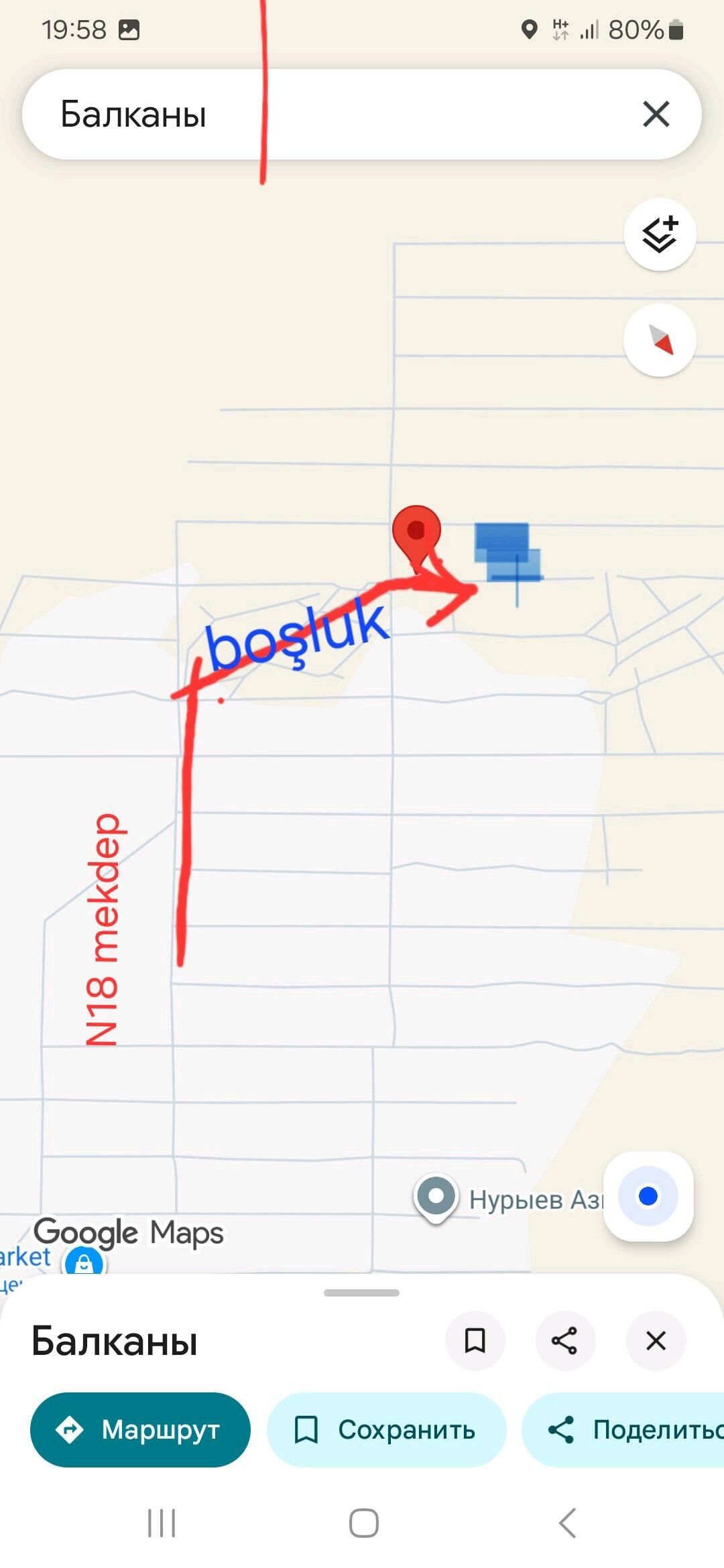Tap the Сохранить chip

pyautogui.click(x=385, y=1429)
